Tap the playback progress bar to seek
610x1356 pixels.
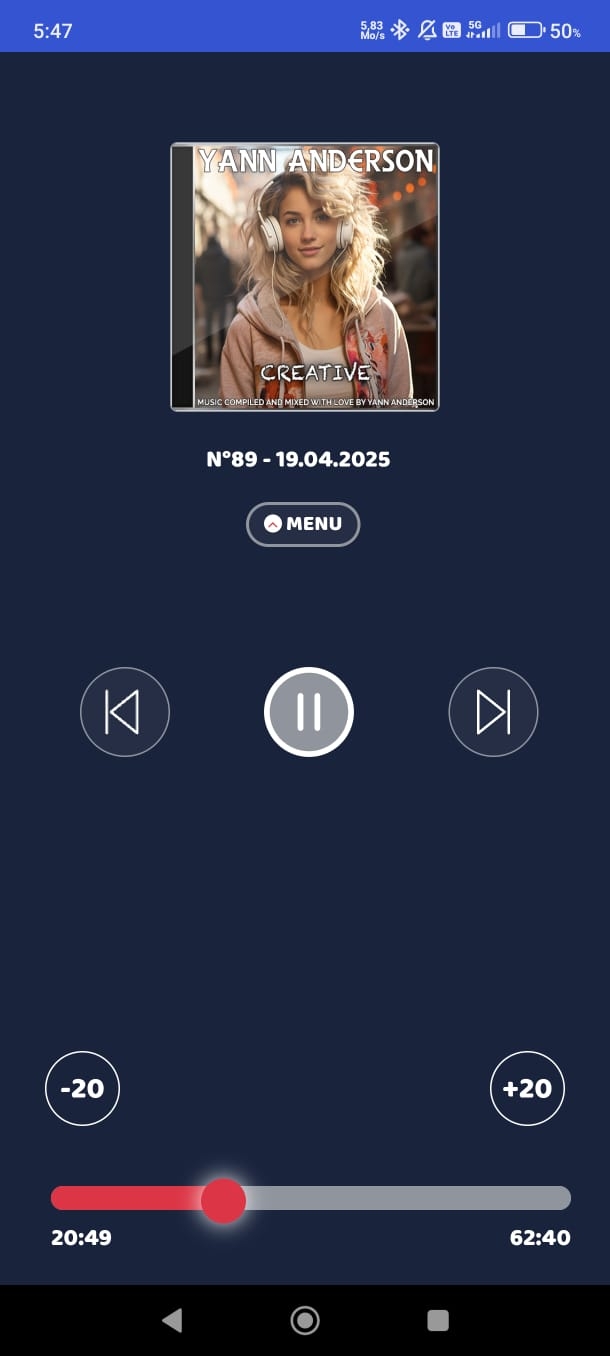[400, 1198]
